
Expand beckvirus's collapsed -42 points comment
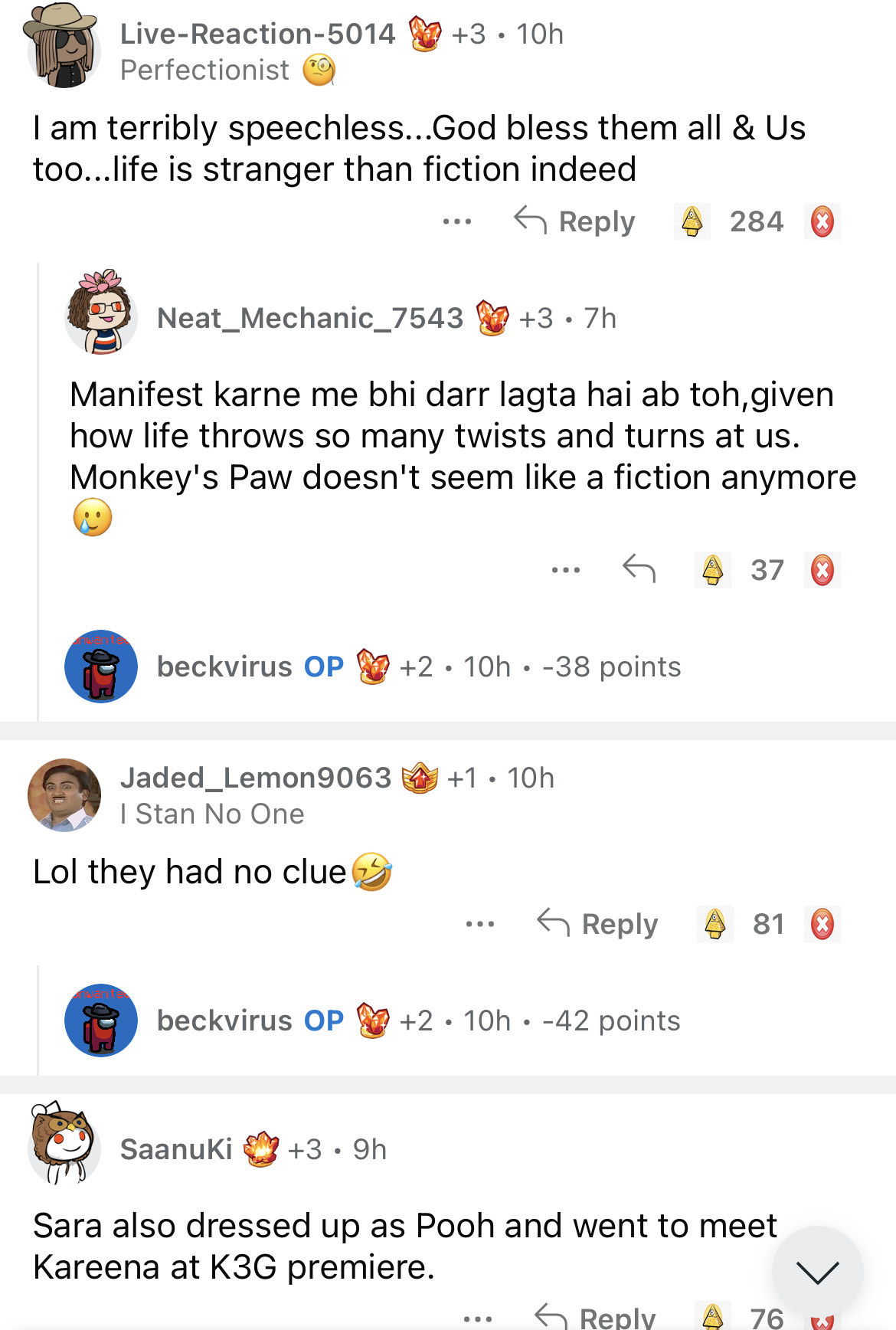click(x=417, y=1020)
